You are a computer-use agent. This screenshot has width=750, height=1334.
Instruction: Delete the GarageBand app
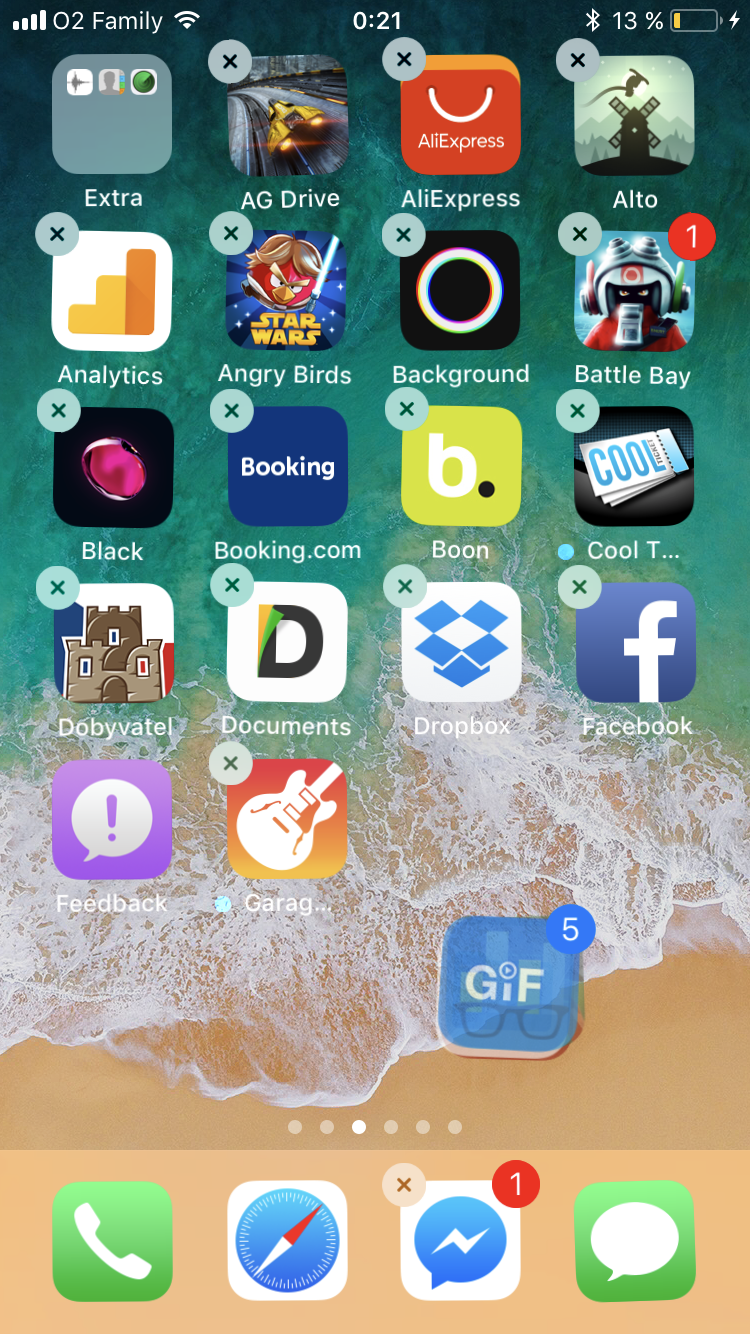231,764
